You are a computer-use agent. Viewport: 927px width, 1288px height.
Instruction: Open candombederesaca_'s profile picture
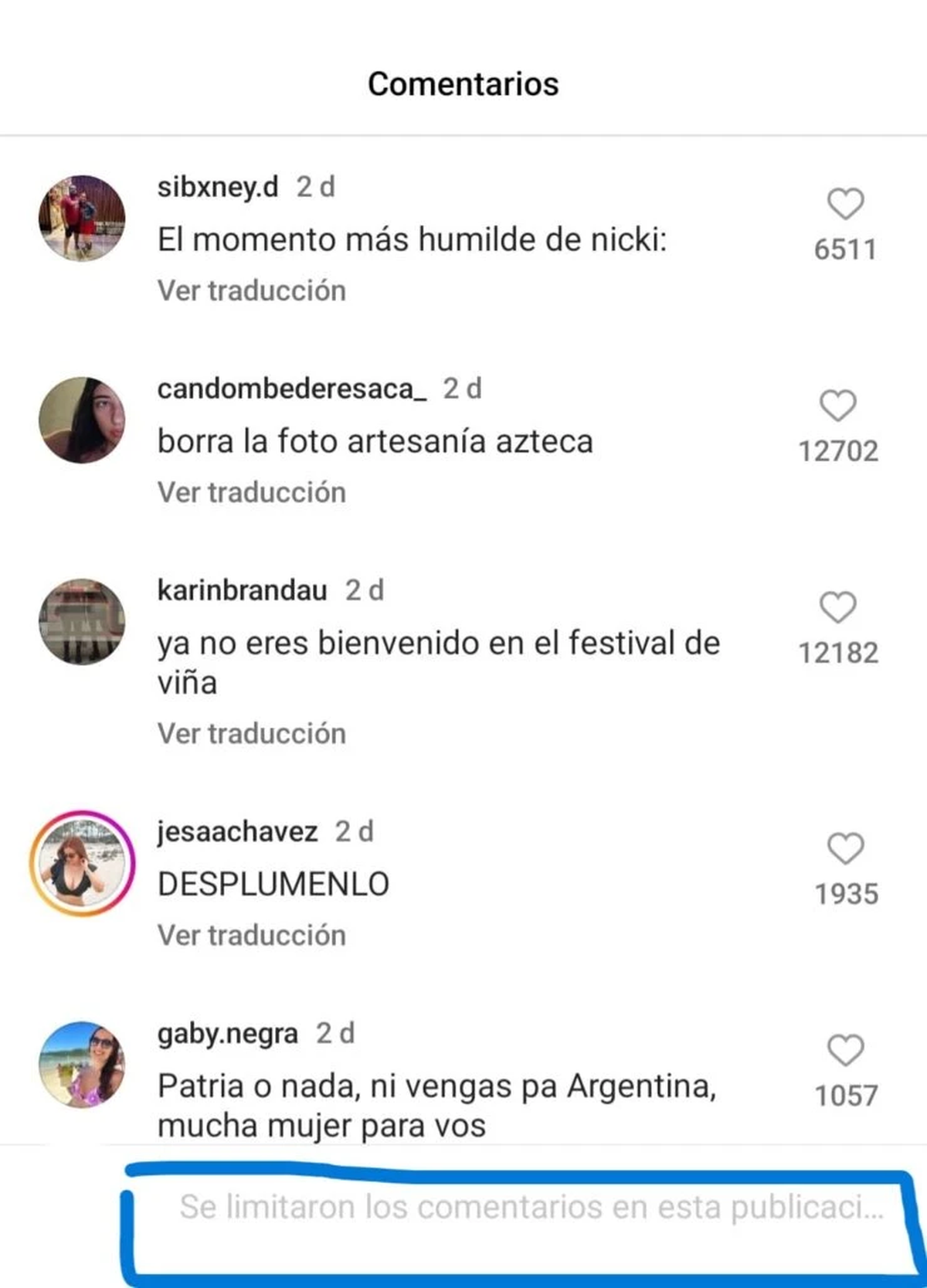click(x=82, y=420)
